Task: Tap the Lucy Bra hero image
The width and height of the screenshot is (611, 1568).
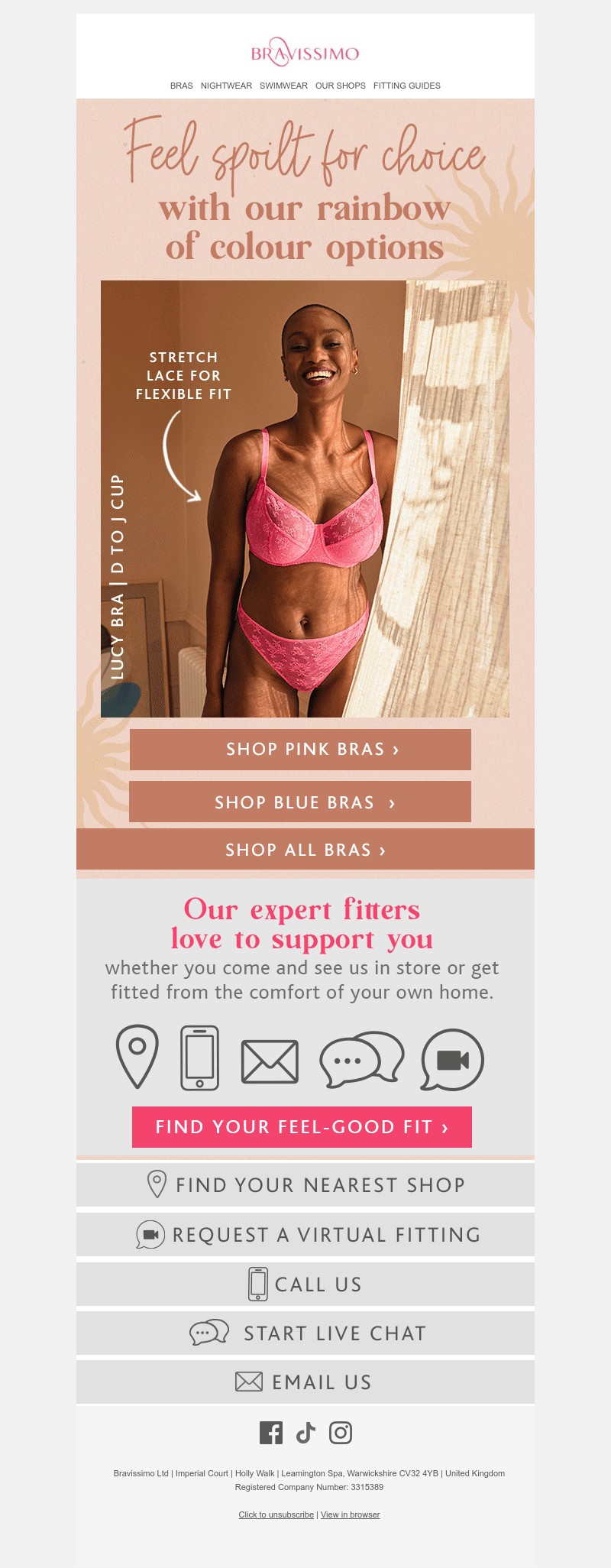Action: pyautogui.click(x=305, y=498)
